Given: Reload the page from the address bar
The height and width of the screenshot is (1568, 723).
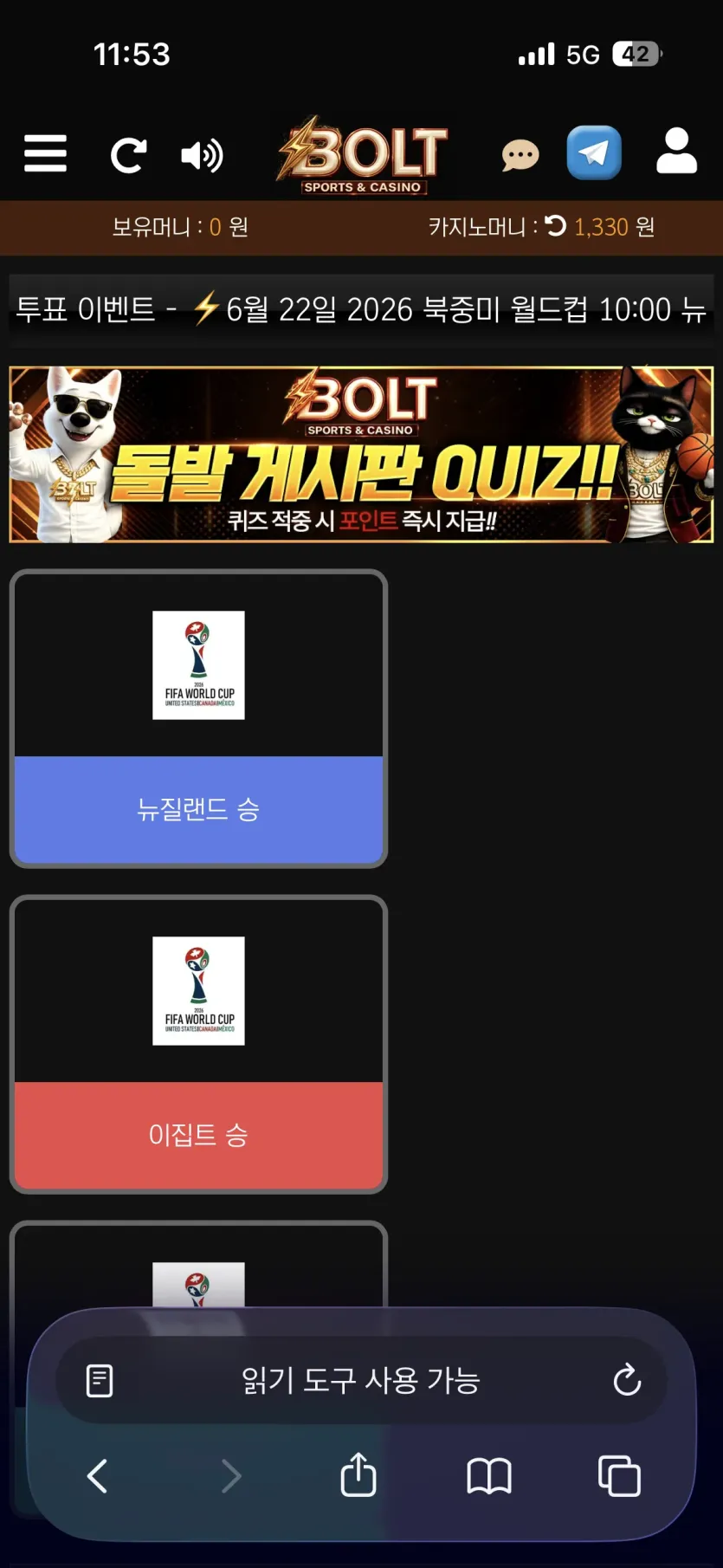Looking at the screenshot, I should (627, 1380).
